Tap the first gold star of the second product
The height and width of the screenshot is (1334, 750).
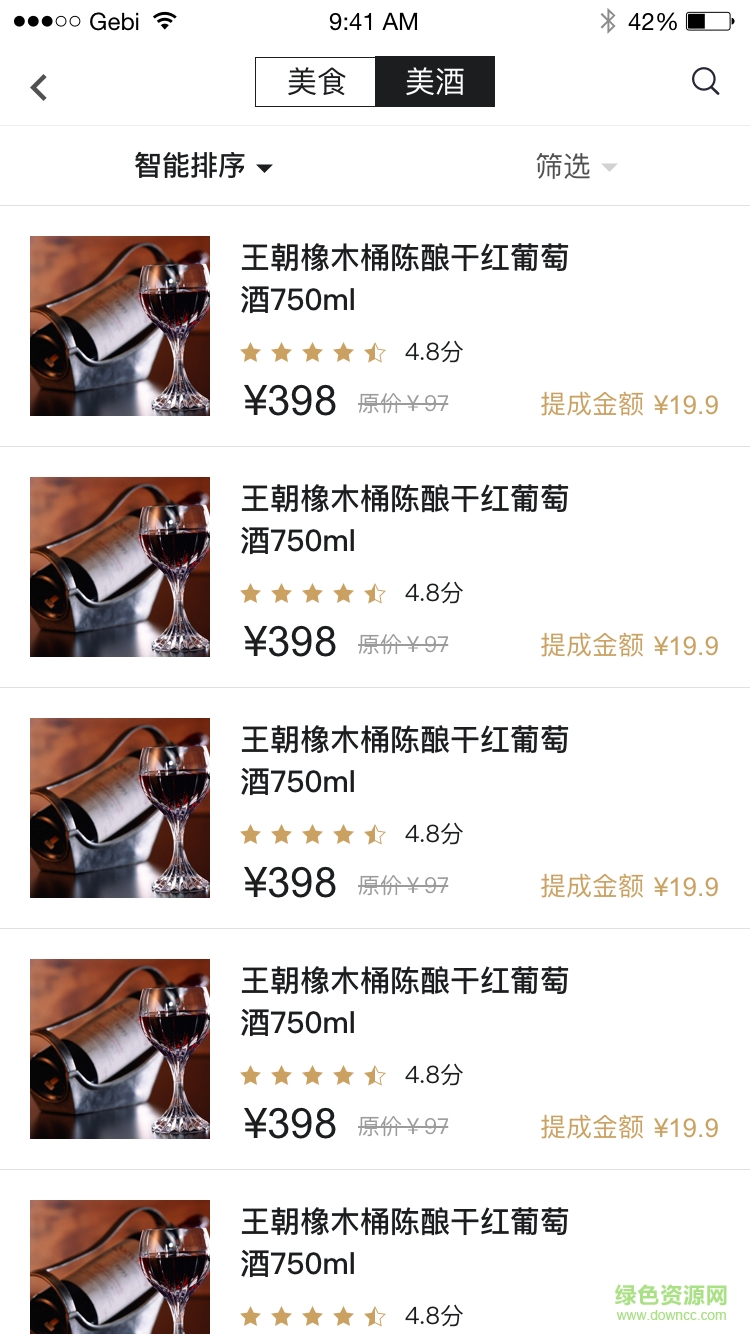(x=250, y=593)
